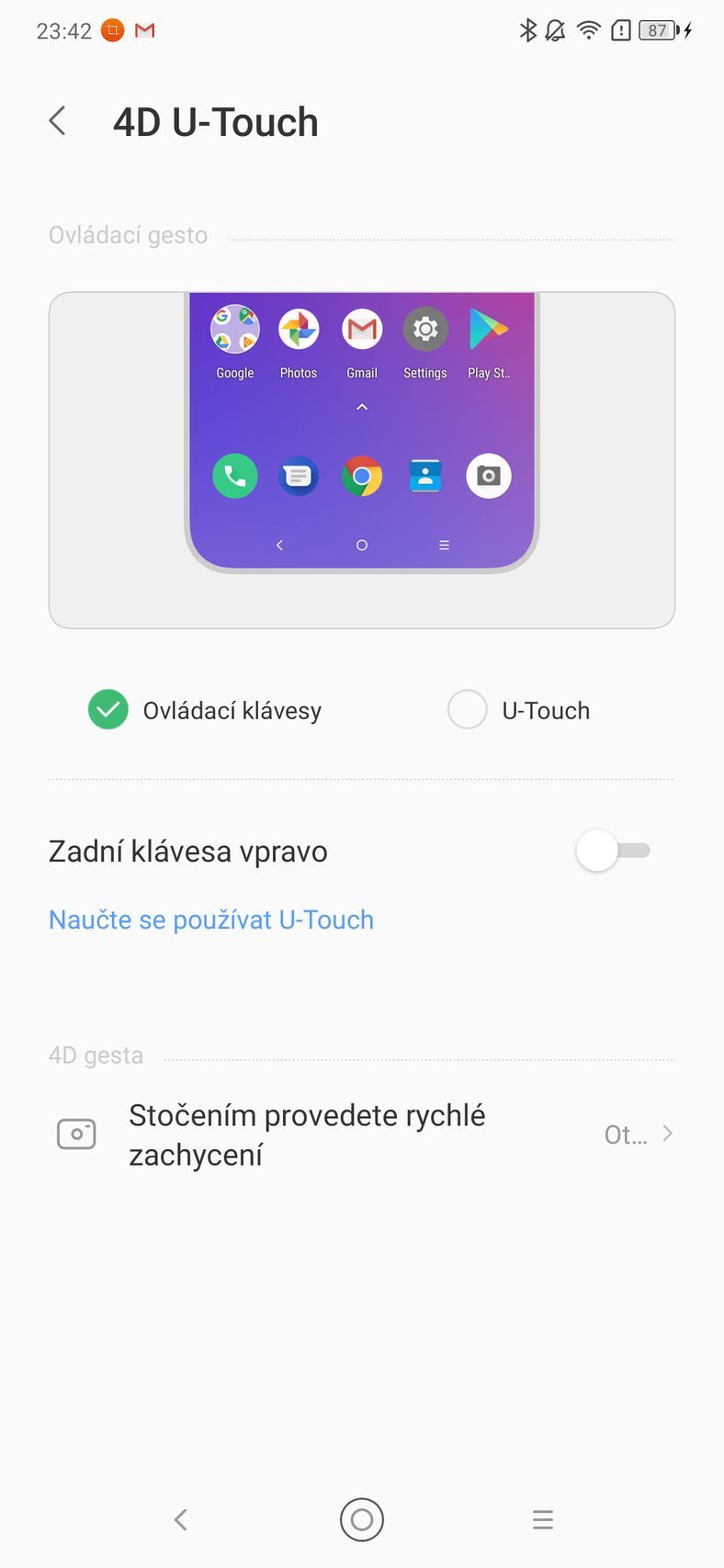Tap the Phone dialer icon in the preview
724x1568 pixels.
(234, 476)
